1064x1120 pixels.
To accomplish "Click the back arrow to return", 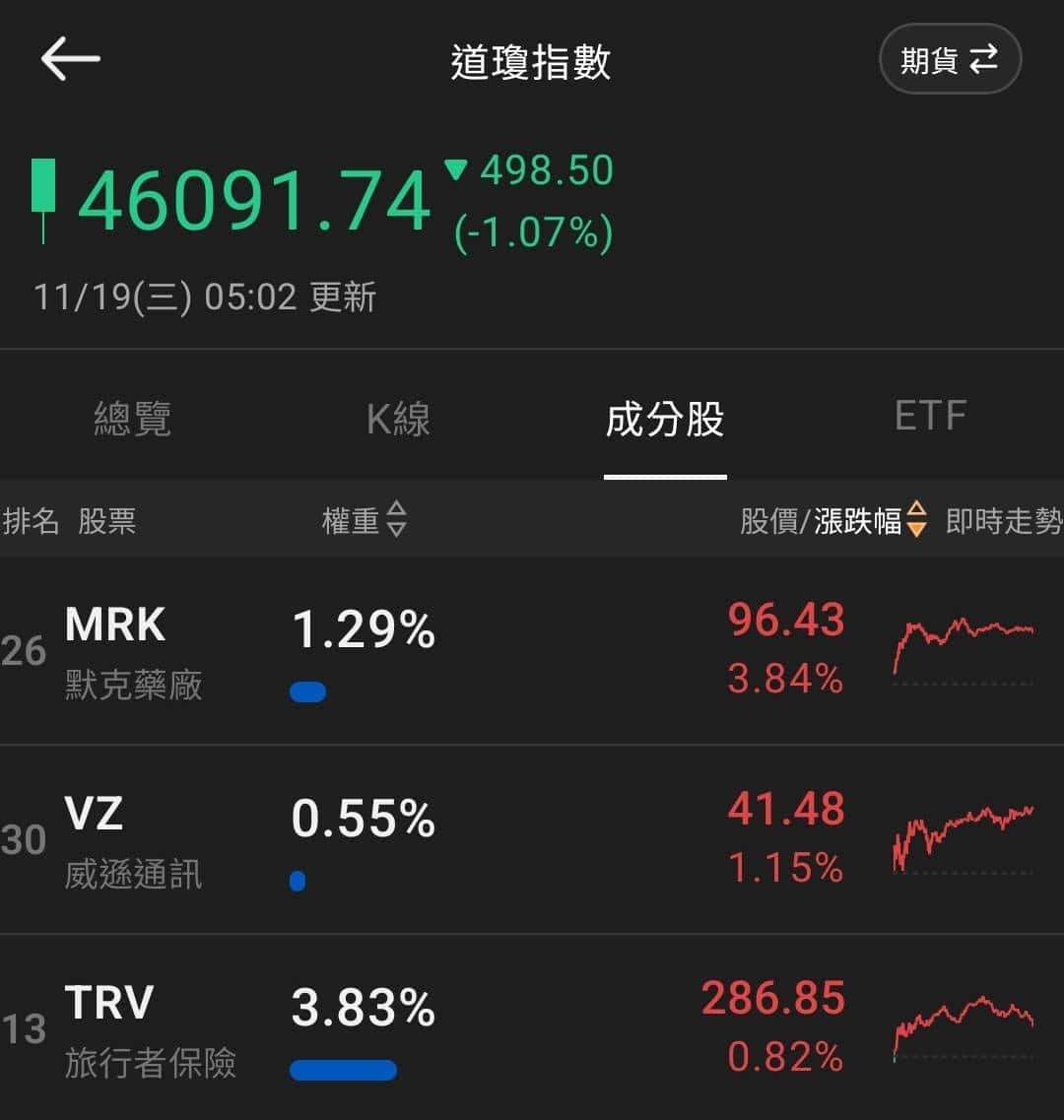I will (x=67, y=58).
